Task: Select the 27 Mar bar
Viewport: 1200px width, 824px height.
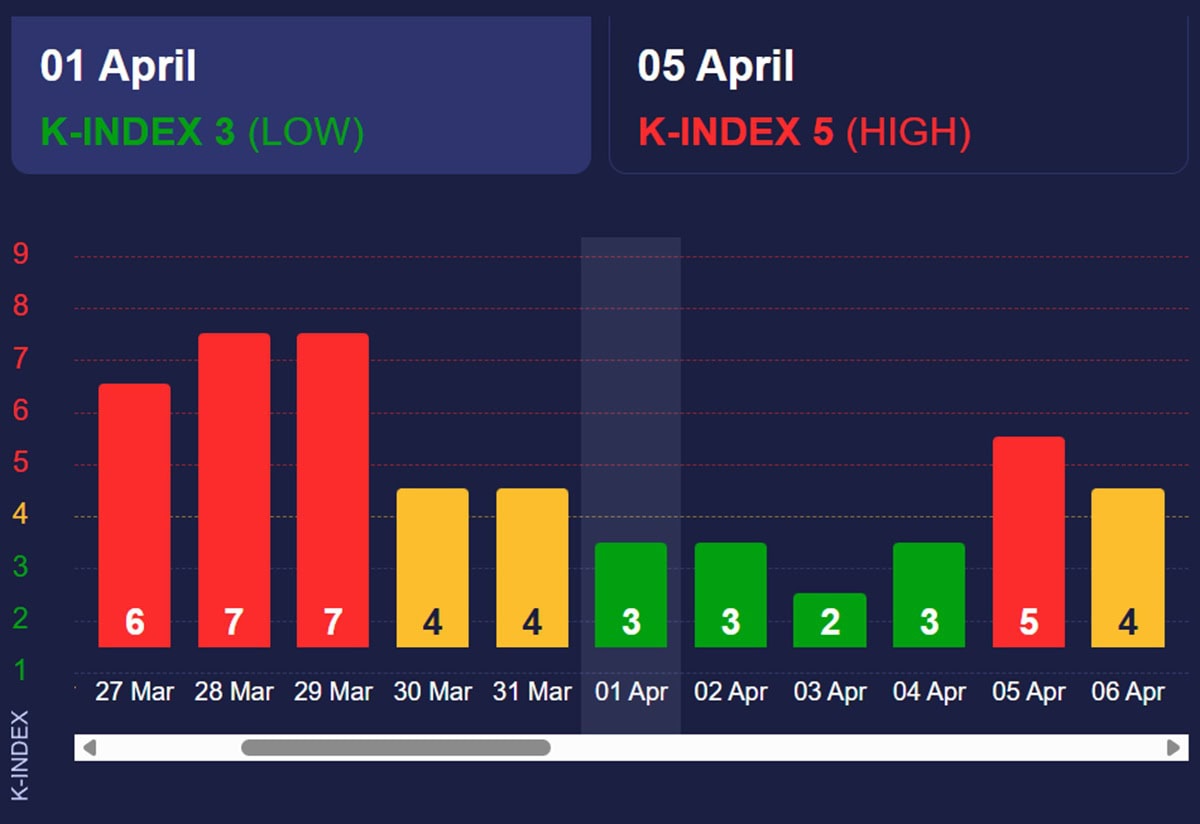Action: [x=134, y=515]
